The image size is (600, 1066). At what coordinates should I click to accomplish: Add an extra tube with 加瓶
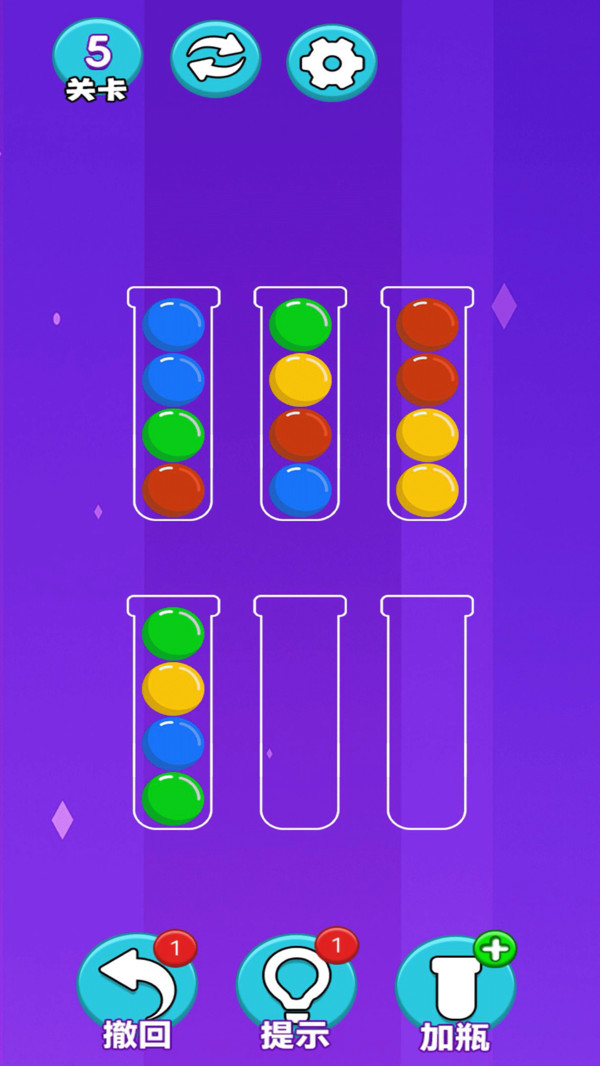(455, 992)
